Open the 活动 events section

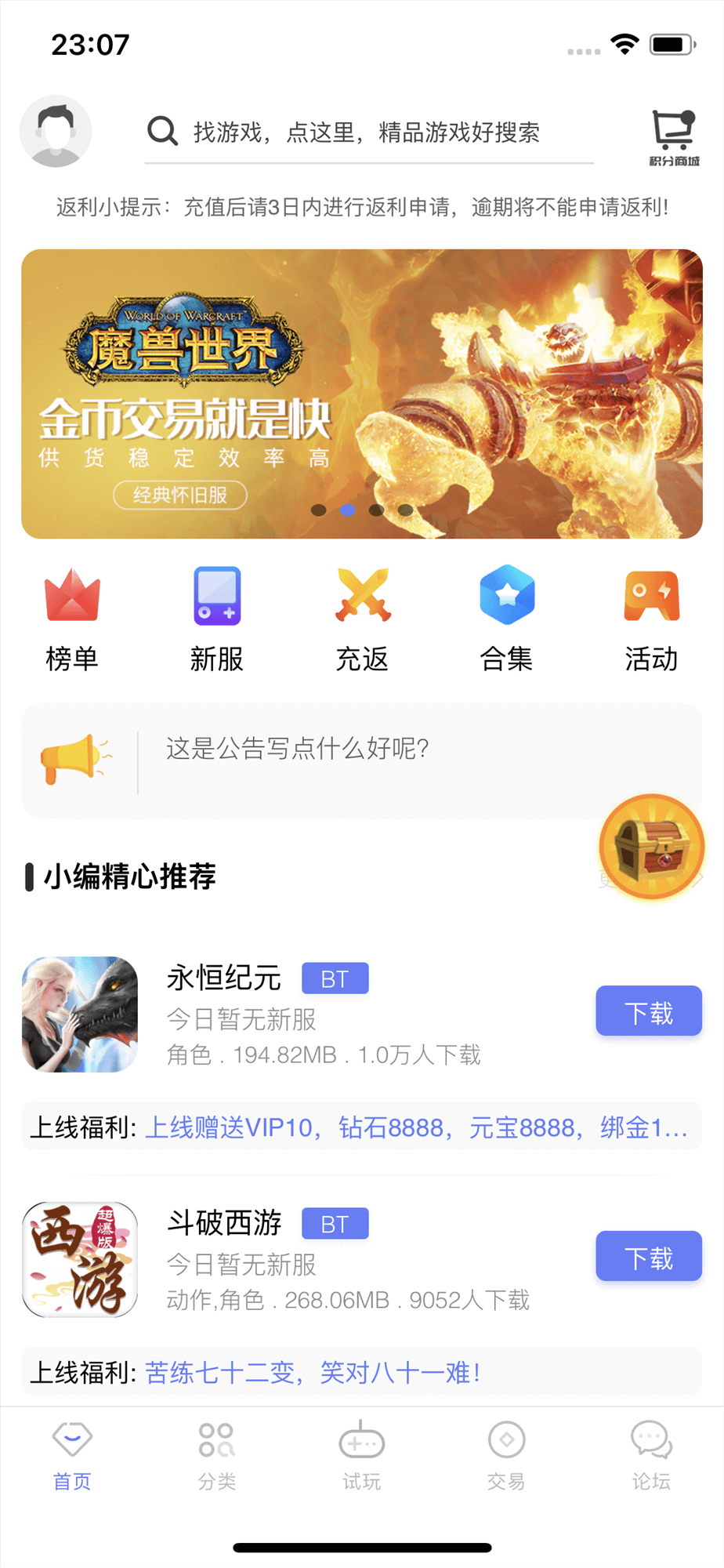651,618
